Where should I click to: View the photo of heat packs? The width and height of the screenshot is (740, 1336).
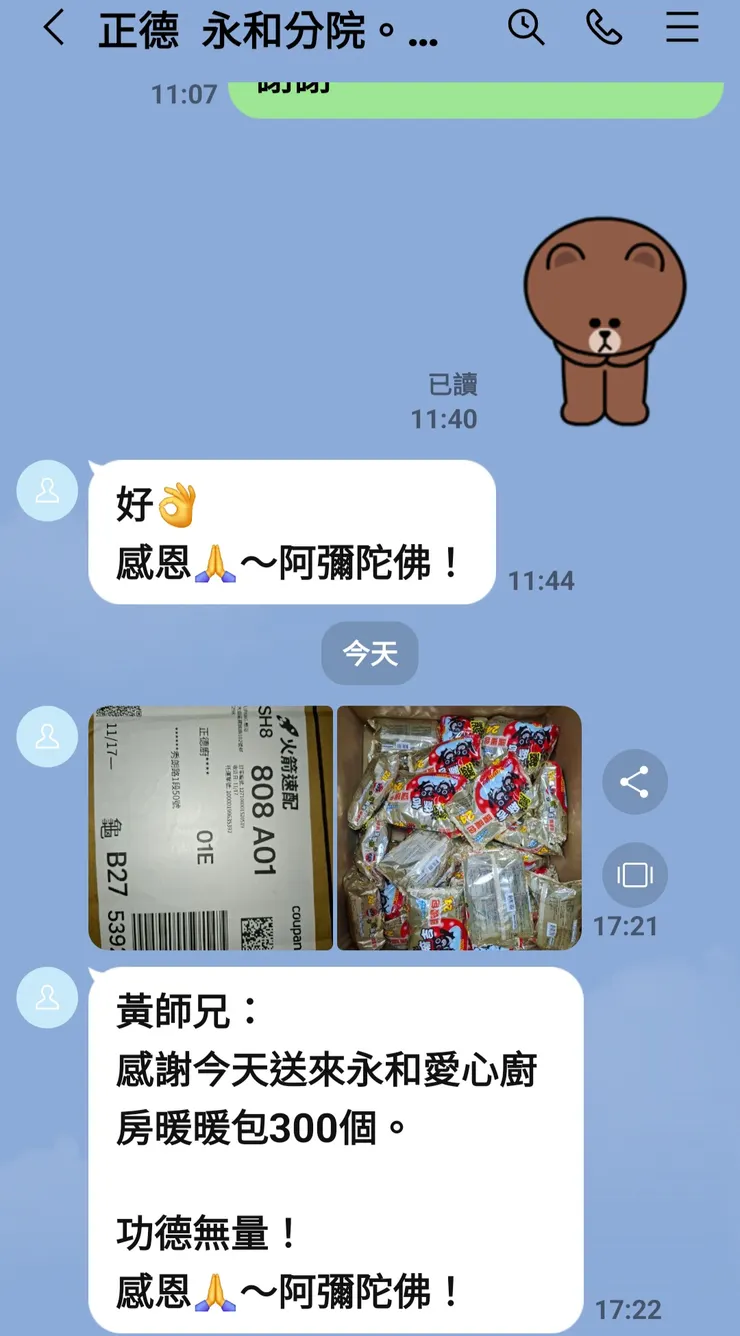pos(458,826)
